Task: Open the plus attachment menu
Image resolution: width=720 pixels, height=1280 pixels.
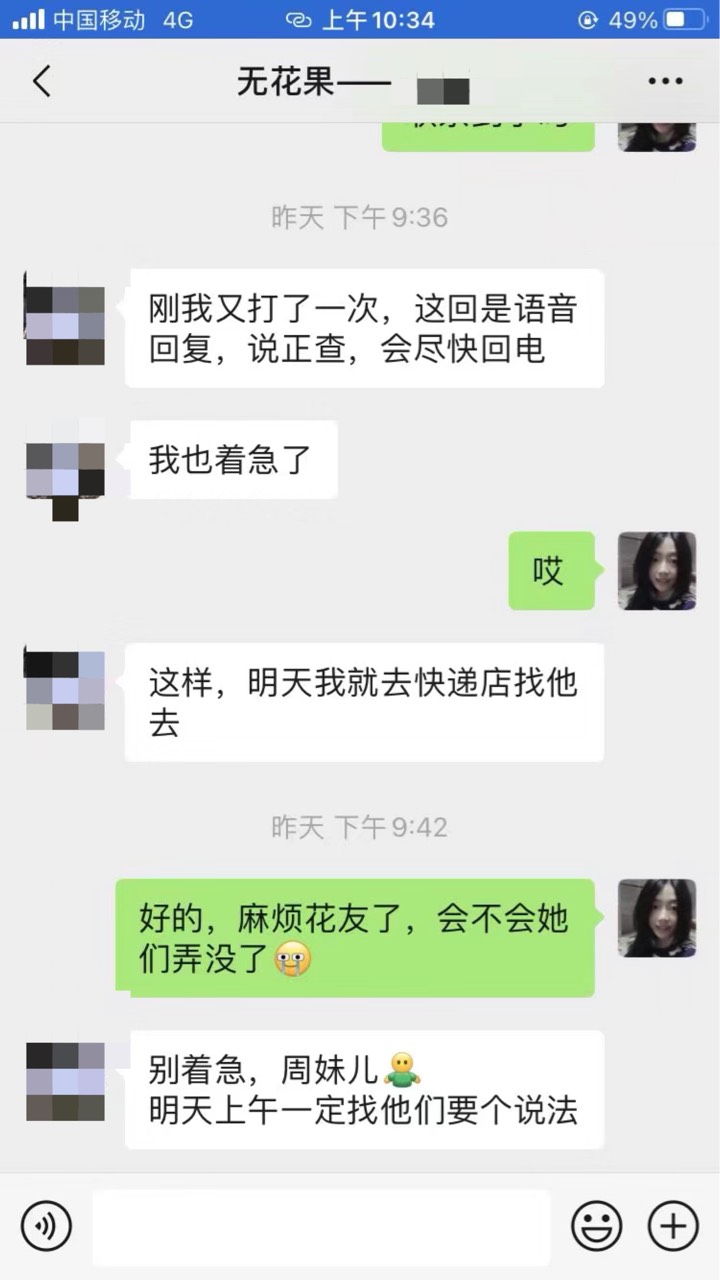Action: click(x=673, y=1226)
